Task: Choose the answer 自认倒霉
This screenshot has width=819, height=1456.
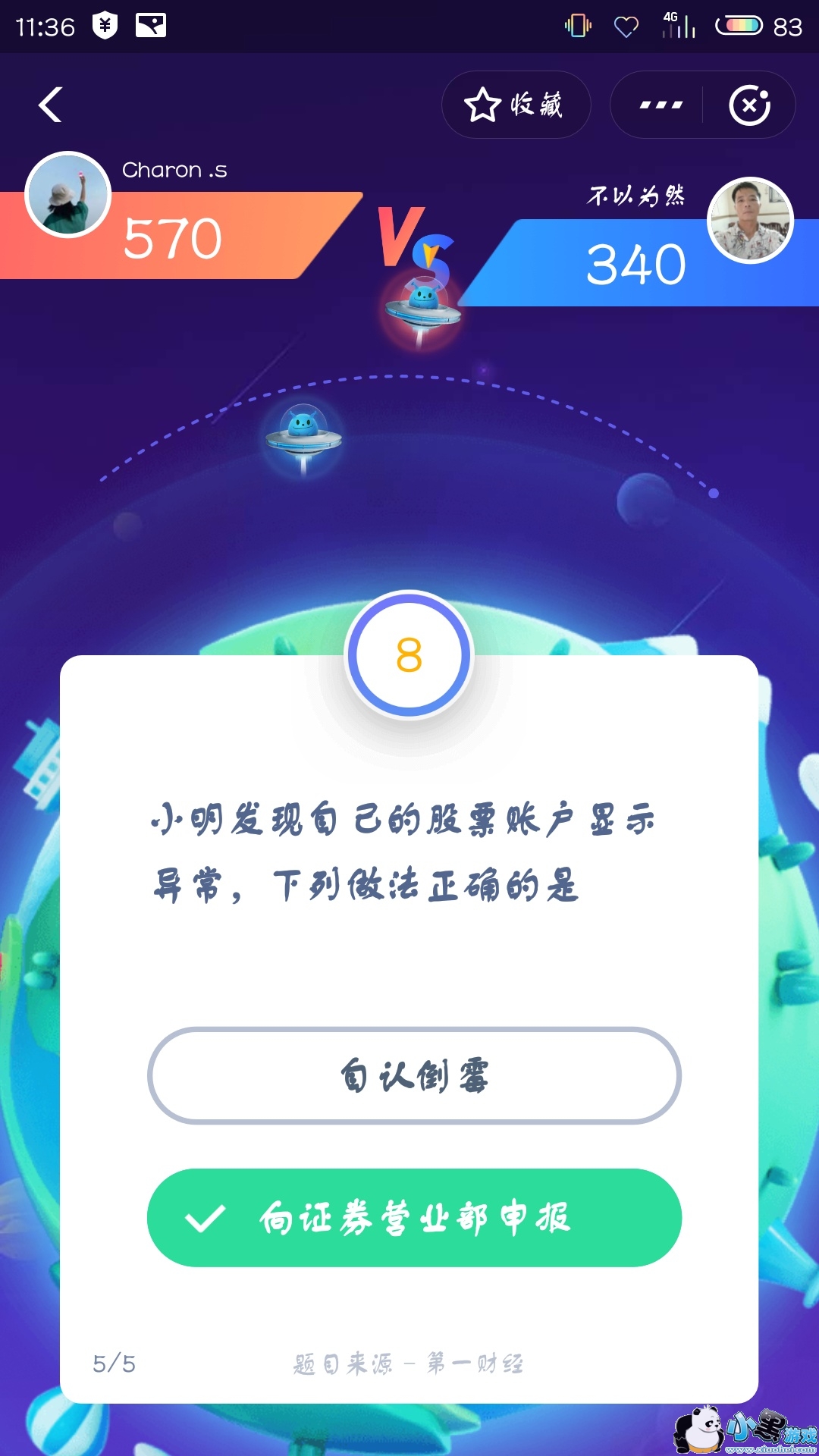Action: 414,1075
